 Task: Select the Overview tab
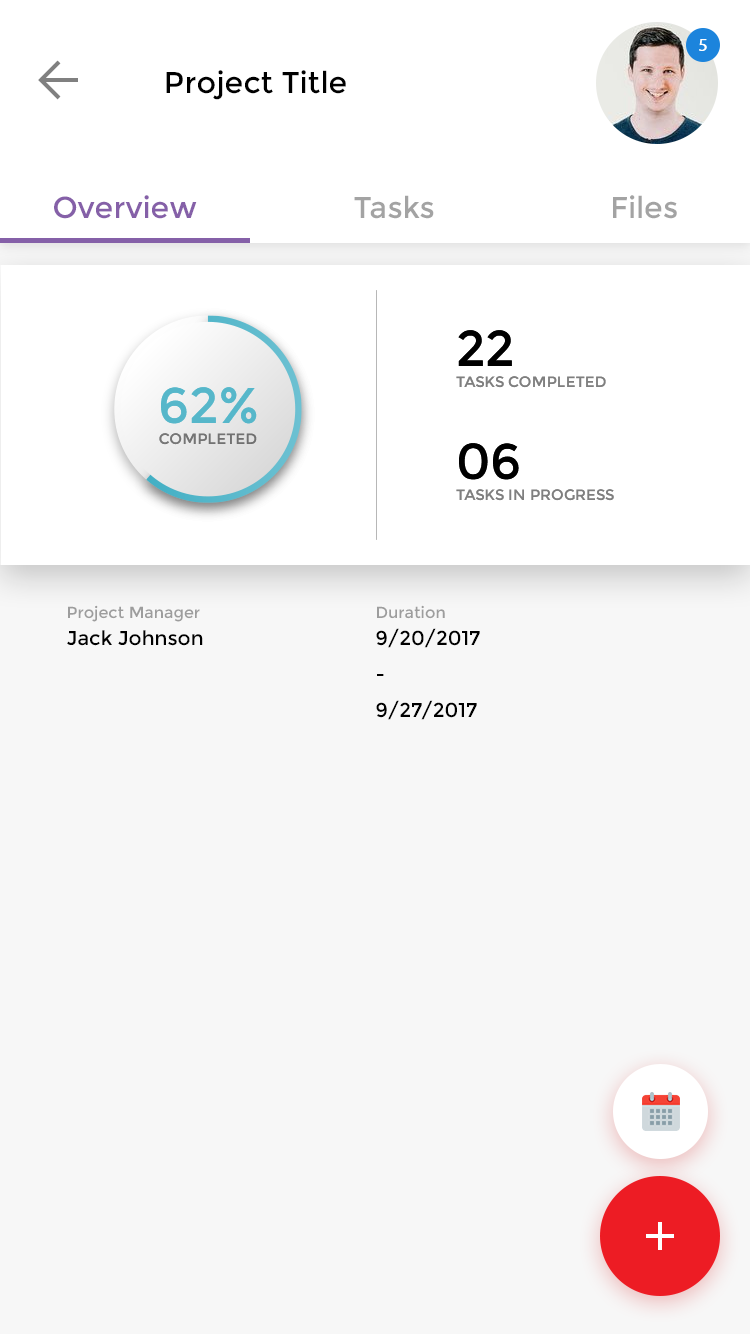tap(125, 208)
